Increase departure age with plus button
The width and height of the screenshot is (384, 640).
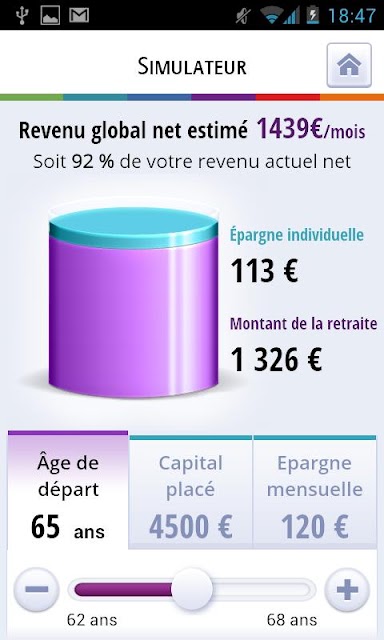click(x=347, y=589)
